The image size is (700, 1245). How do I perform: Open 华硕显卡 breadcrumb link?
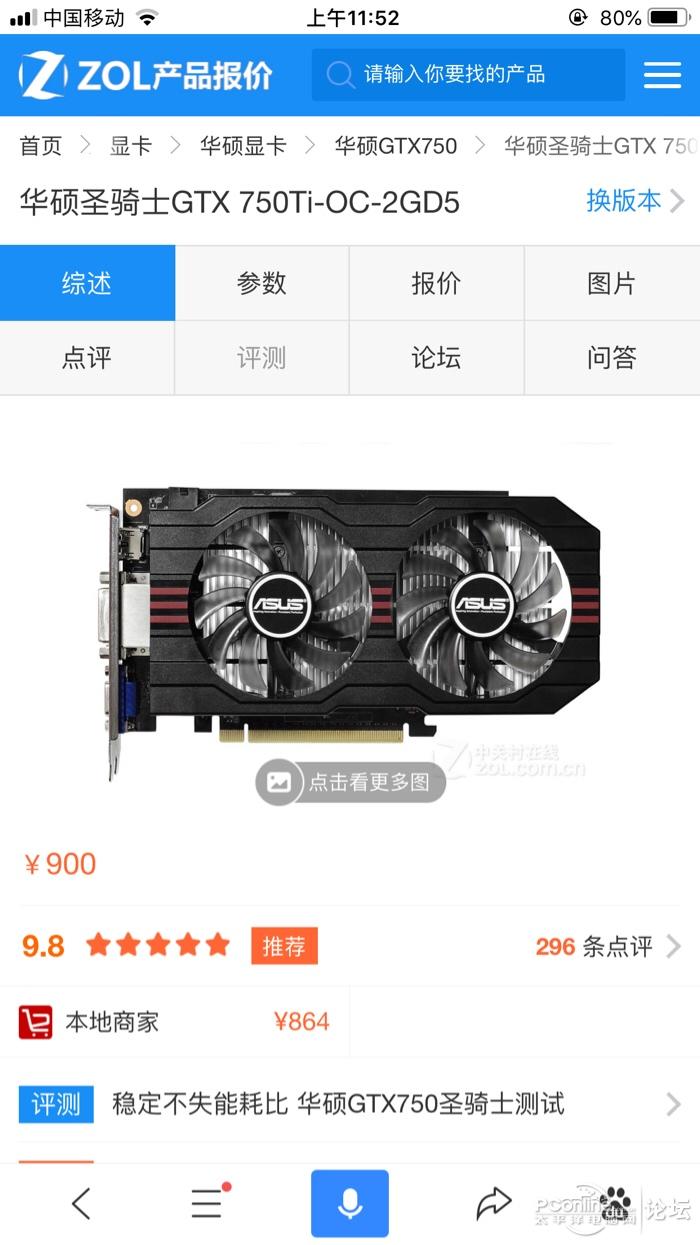[243, 146]
